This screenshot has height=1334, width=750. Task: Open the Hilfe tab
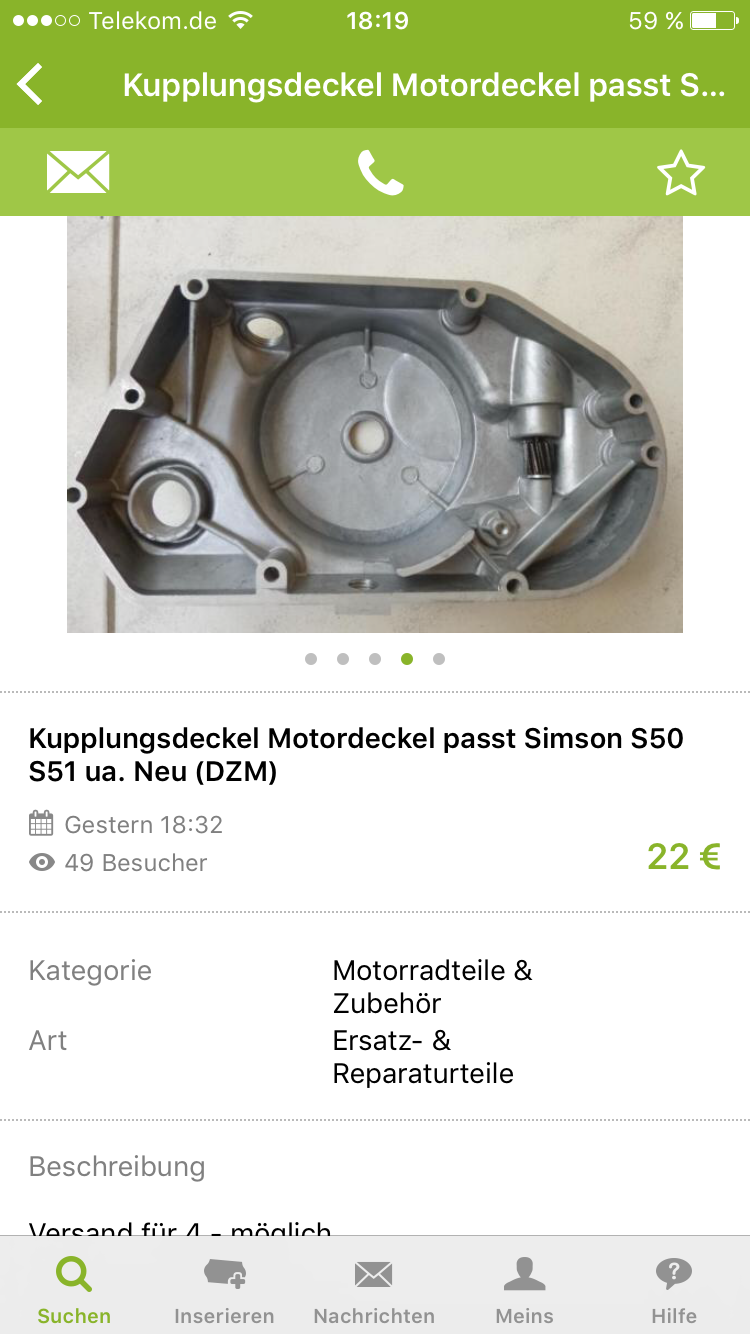[674, 1290]
